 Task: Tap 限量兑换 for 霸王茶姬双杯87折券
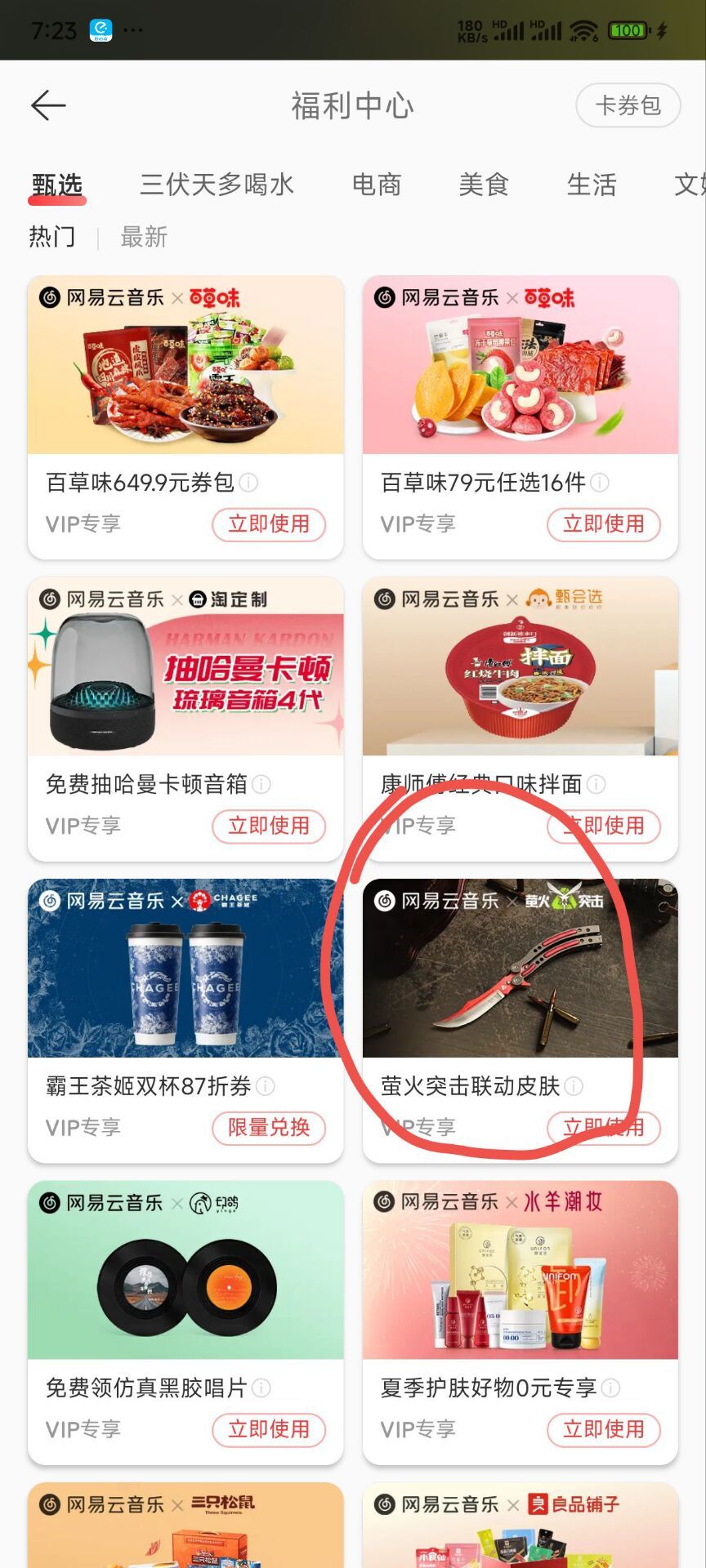point(269,1128)
